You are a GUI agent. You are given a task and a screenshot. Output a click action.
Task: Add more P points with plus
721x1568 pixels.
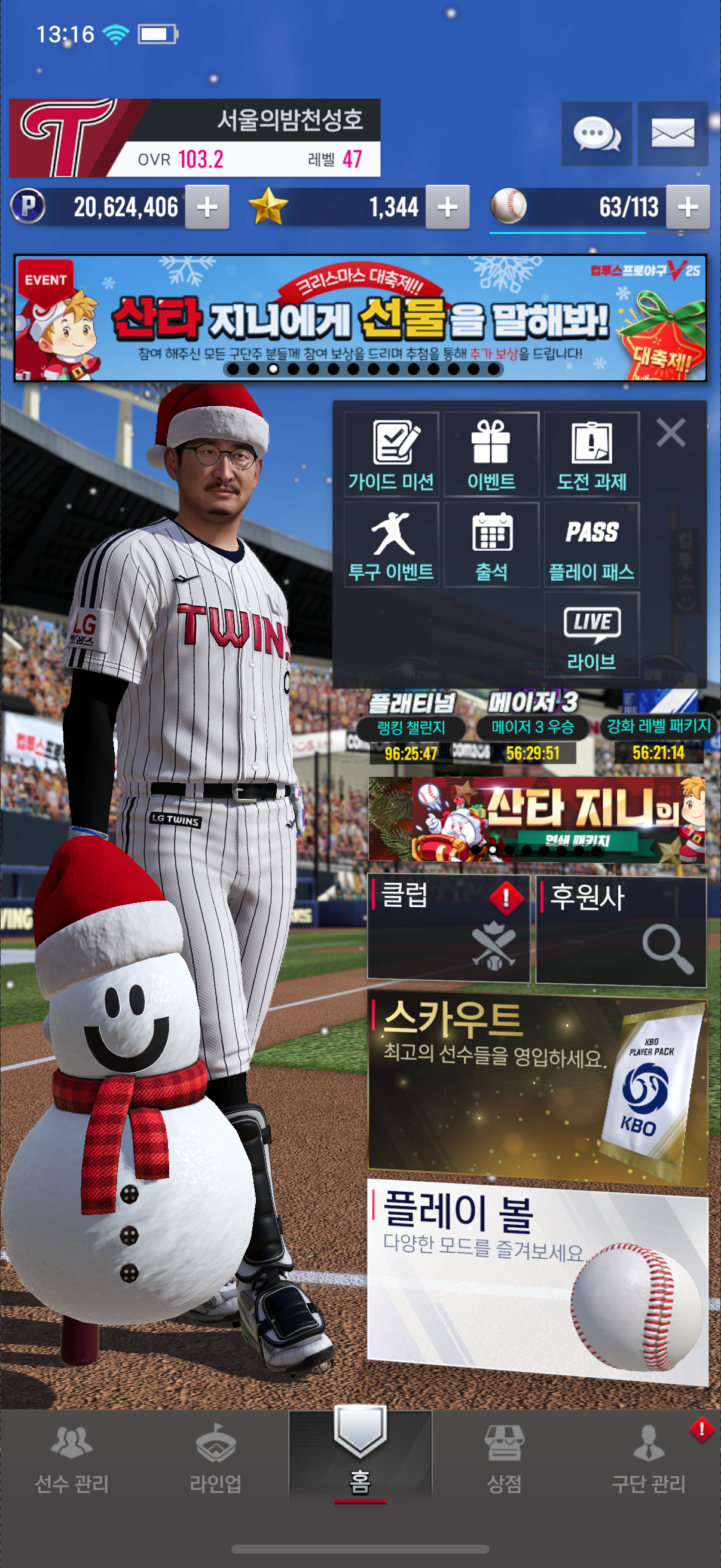pos(207,207)
